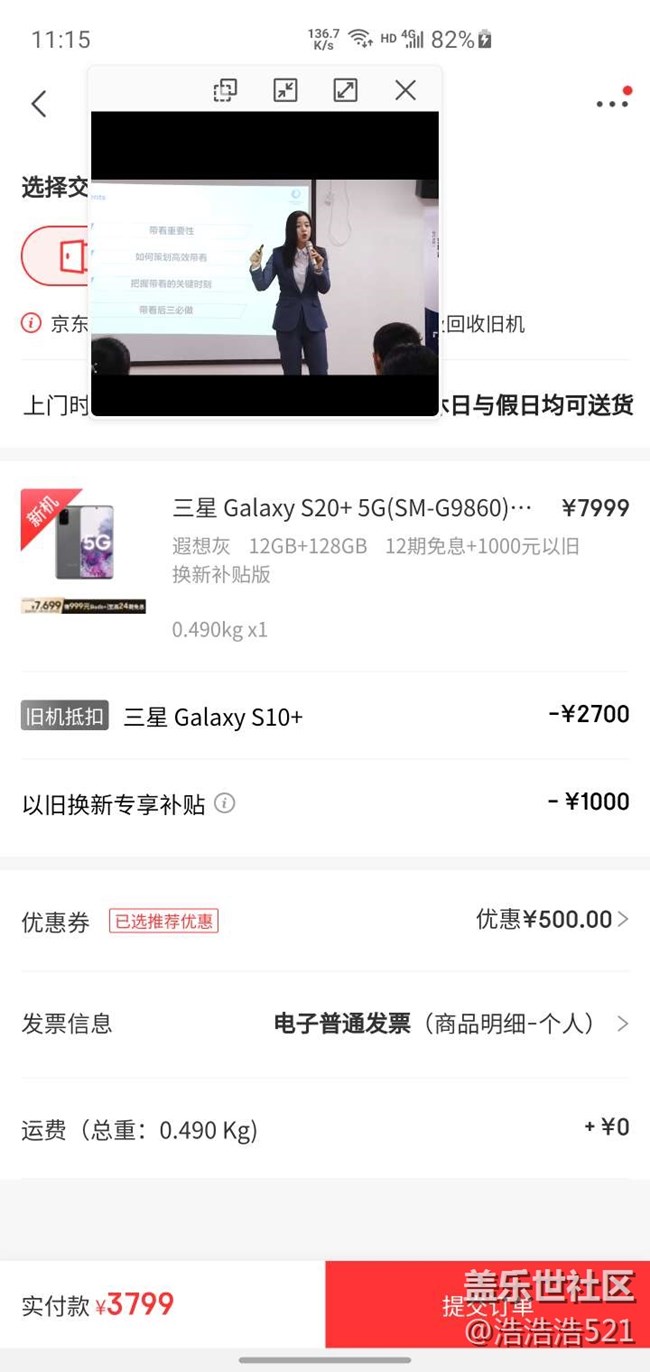
Task: Open the 三星 Galaxy S20+ 5G product item
Action: click(x=350, y=508)
